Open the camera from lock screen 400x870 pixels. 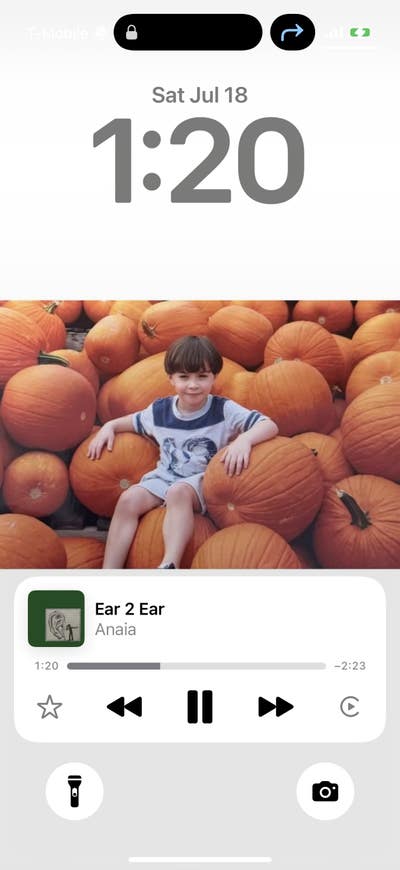325,791
